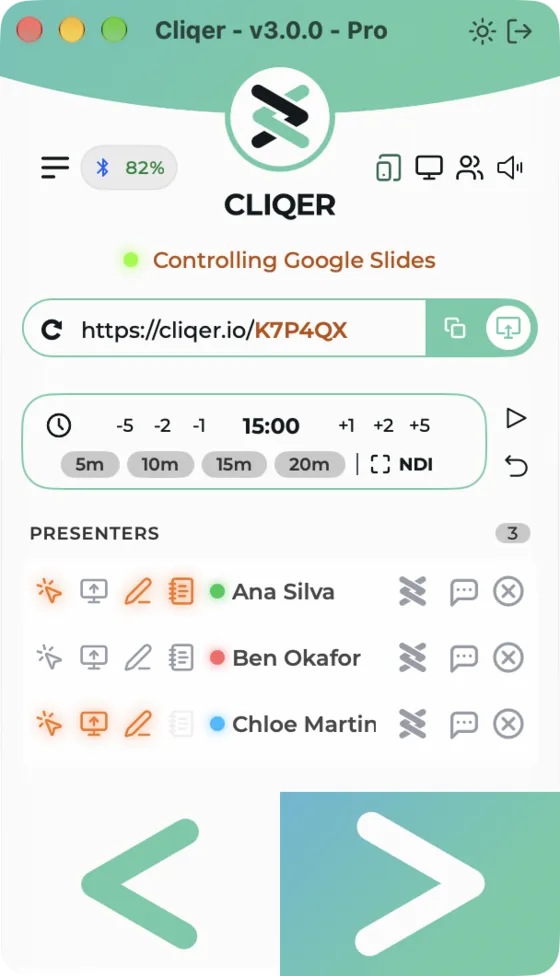The image size is (560, 976).
Task: Select the 20m timer preset
Action: point(309,464)
